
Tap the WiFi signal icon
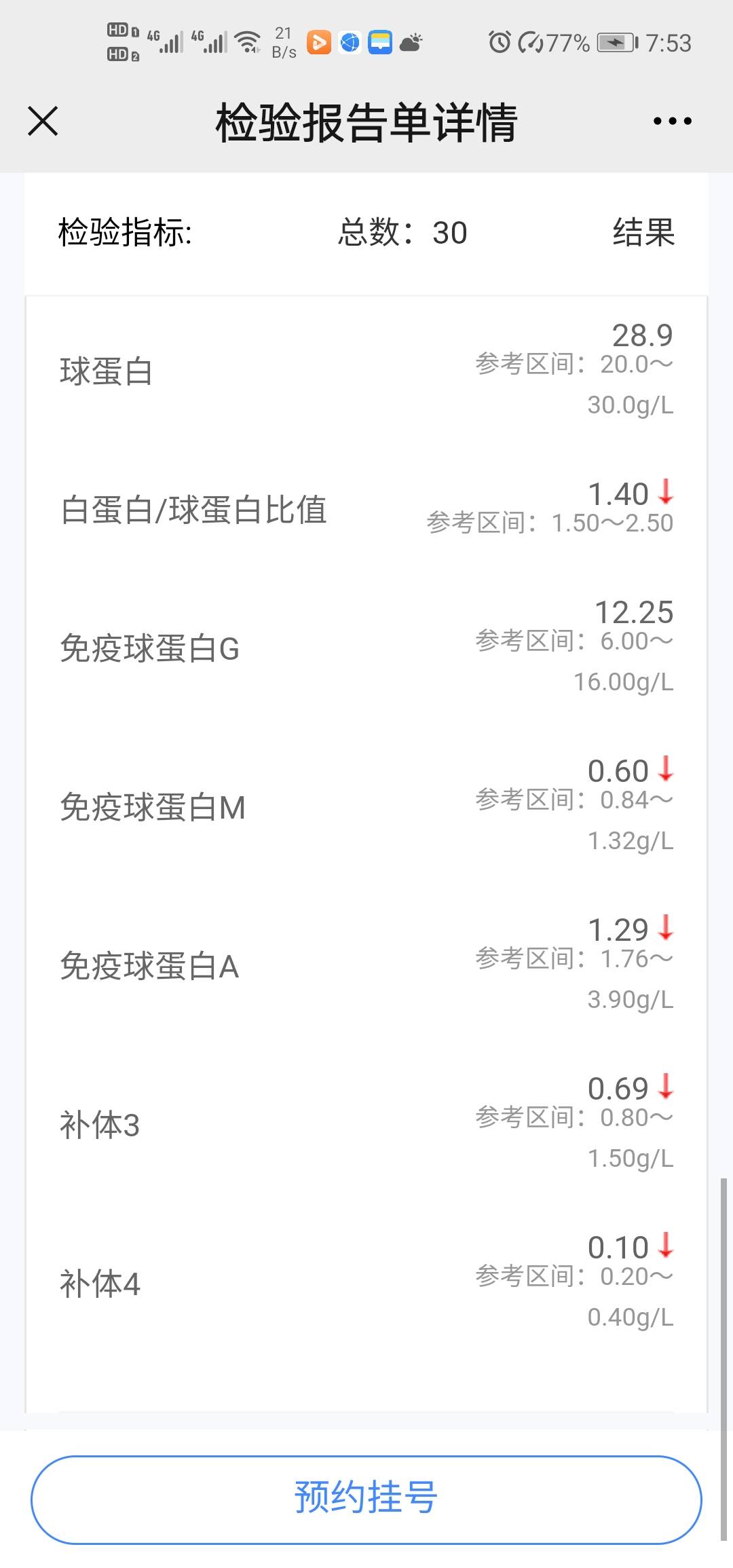tap(248, 41)
